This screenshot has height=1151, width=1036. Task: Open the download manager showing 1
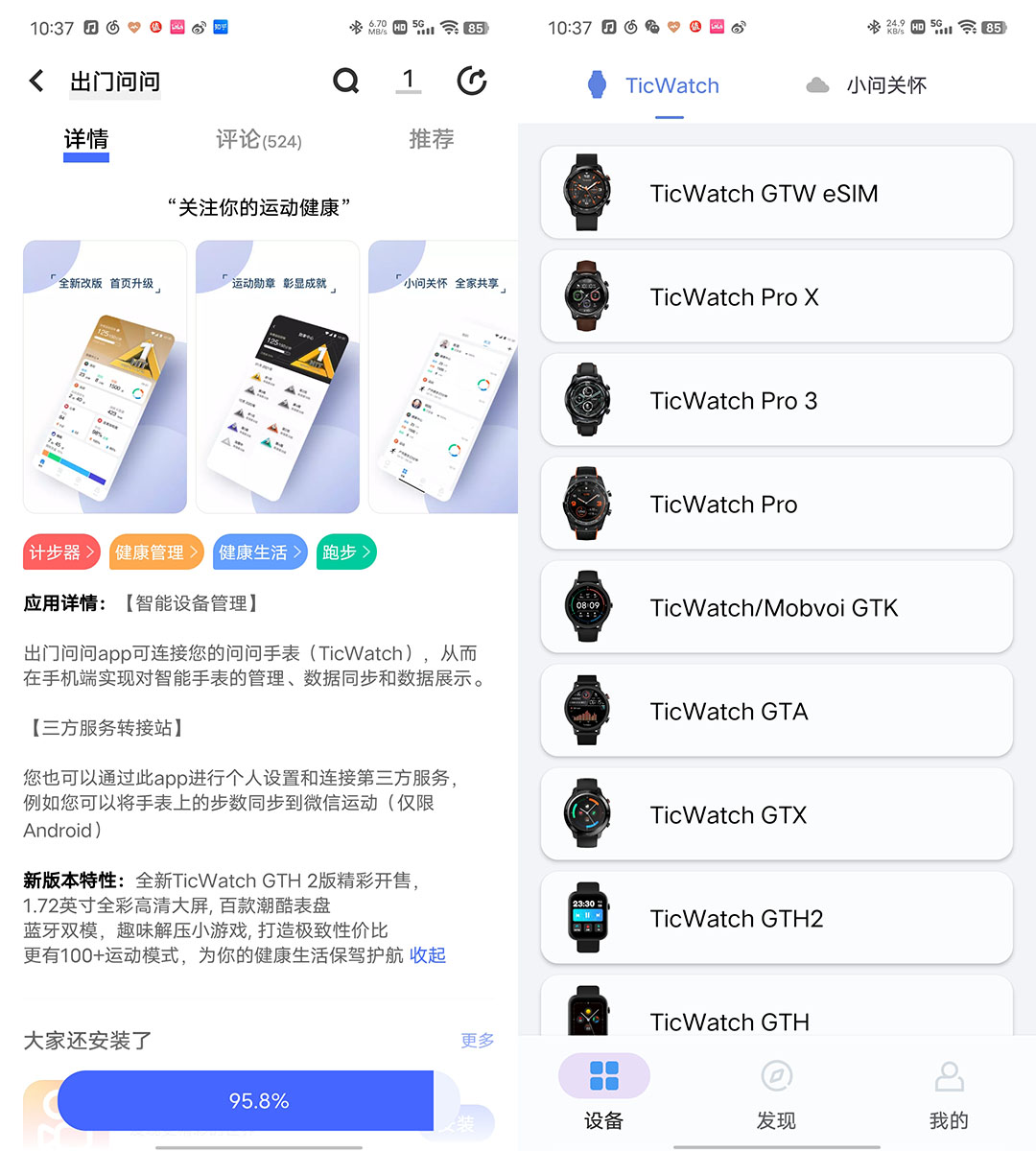coord(409,81)
